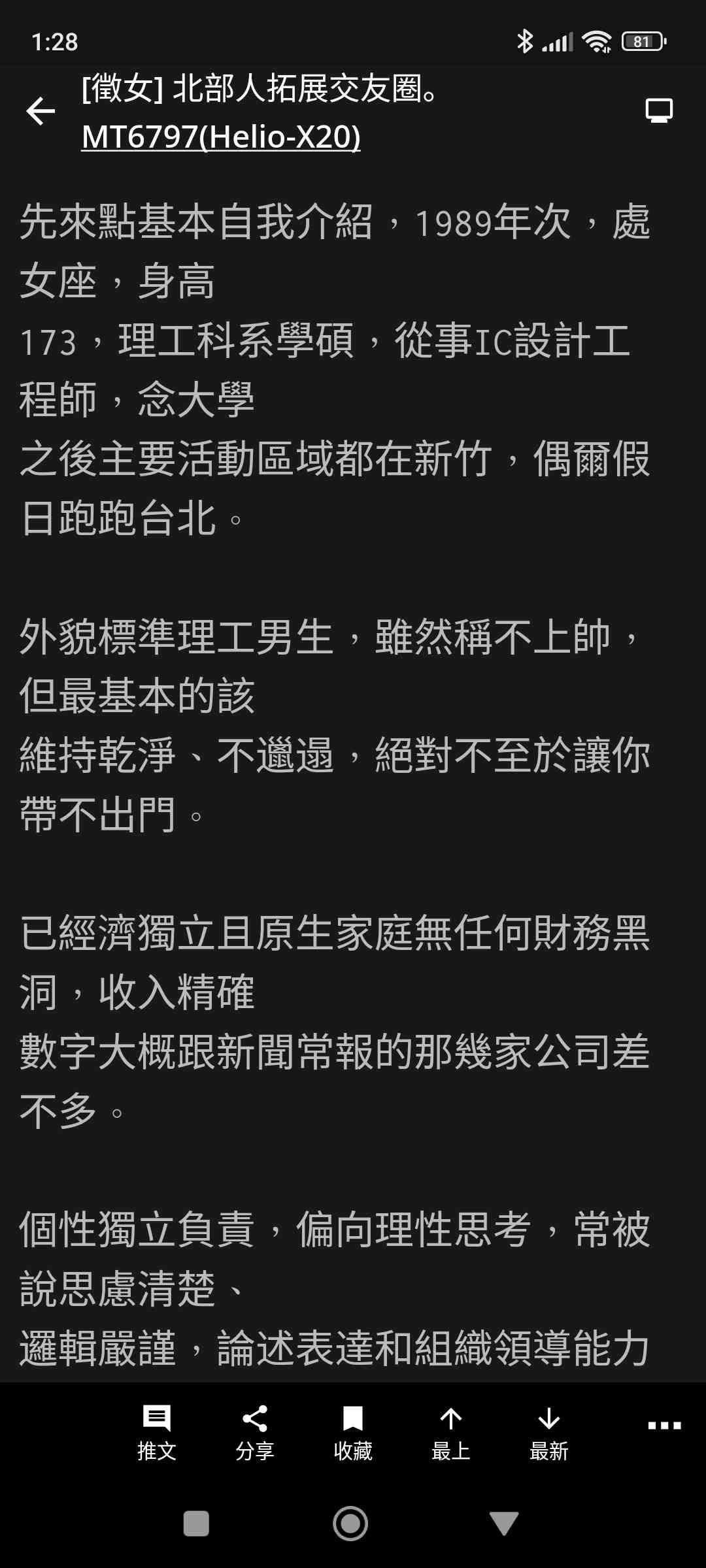
Task: Open author link MT6797(Helio-X20)
Action: point(221,137)
